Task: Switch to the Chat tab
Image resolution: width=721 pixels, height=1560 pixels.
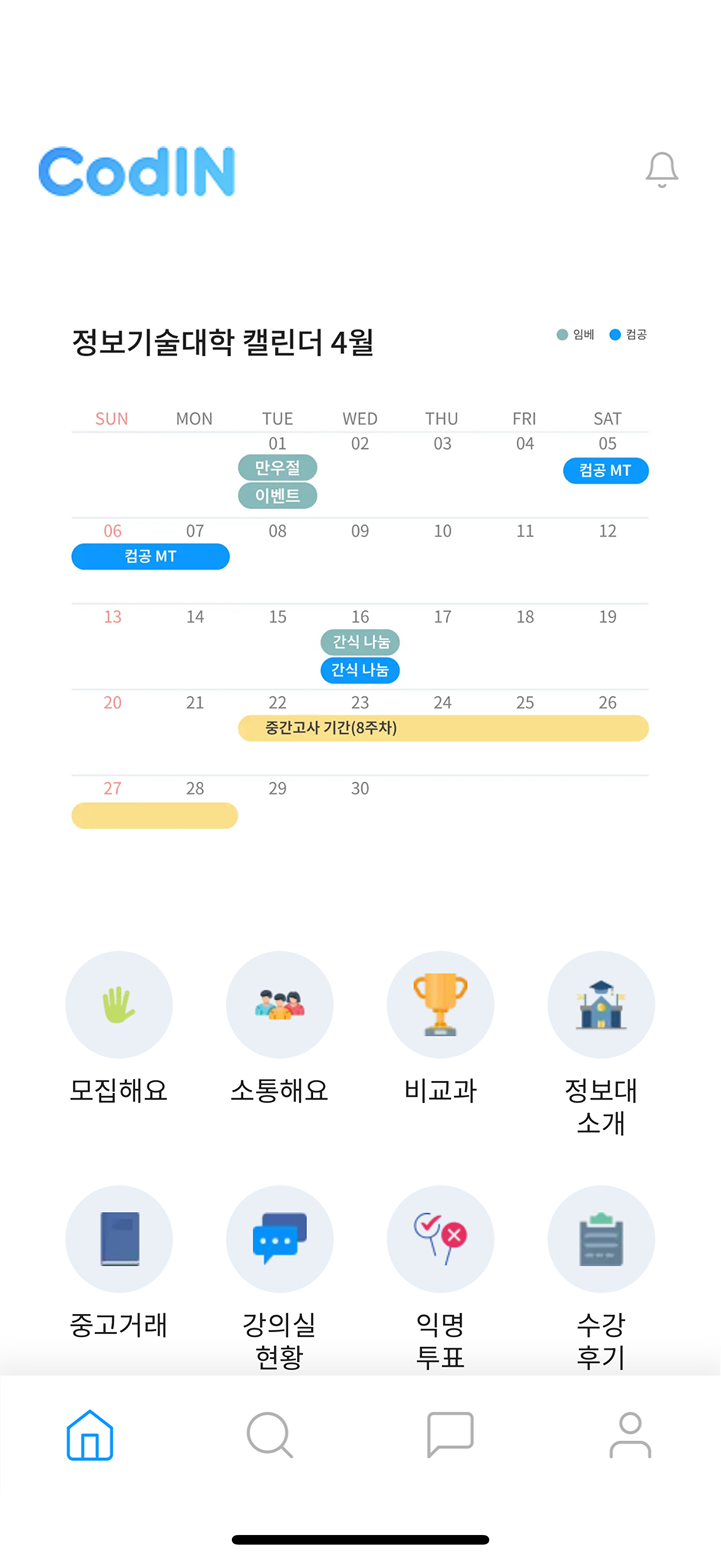Action: pos(450,1435)
